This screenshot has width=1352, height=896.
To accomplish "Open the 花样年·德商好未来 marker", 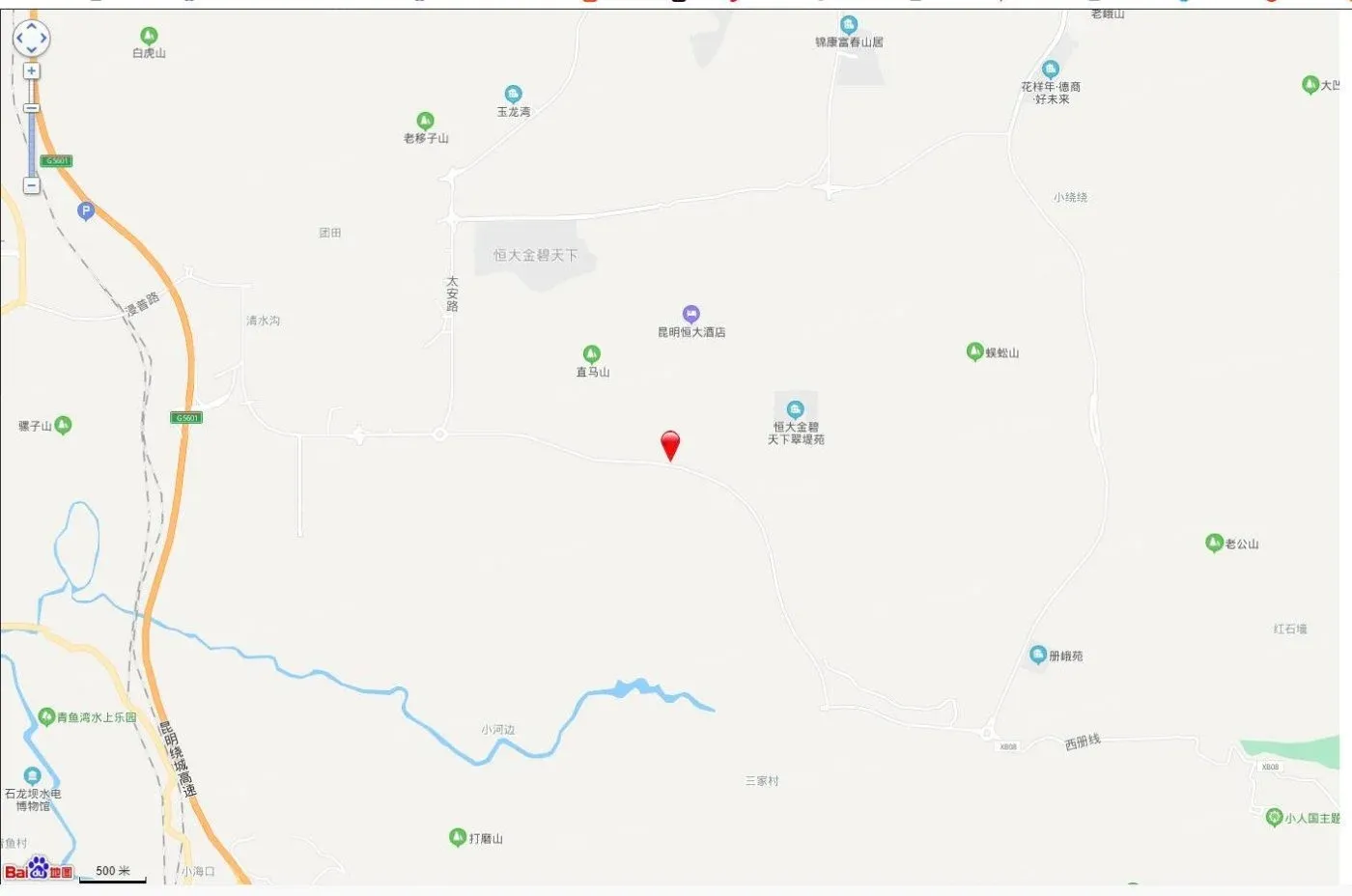I will pos(1051,69).
